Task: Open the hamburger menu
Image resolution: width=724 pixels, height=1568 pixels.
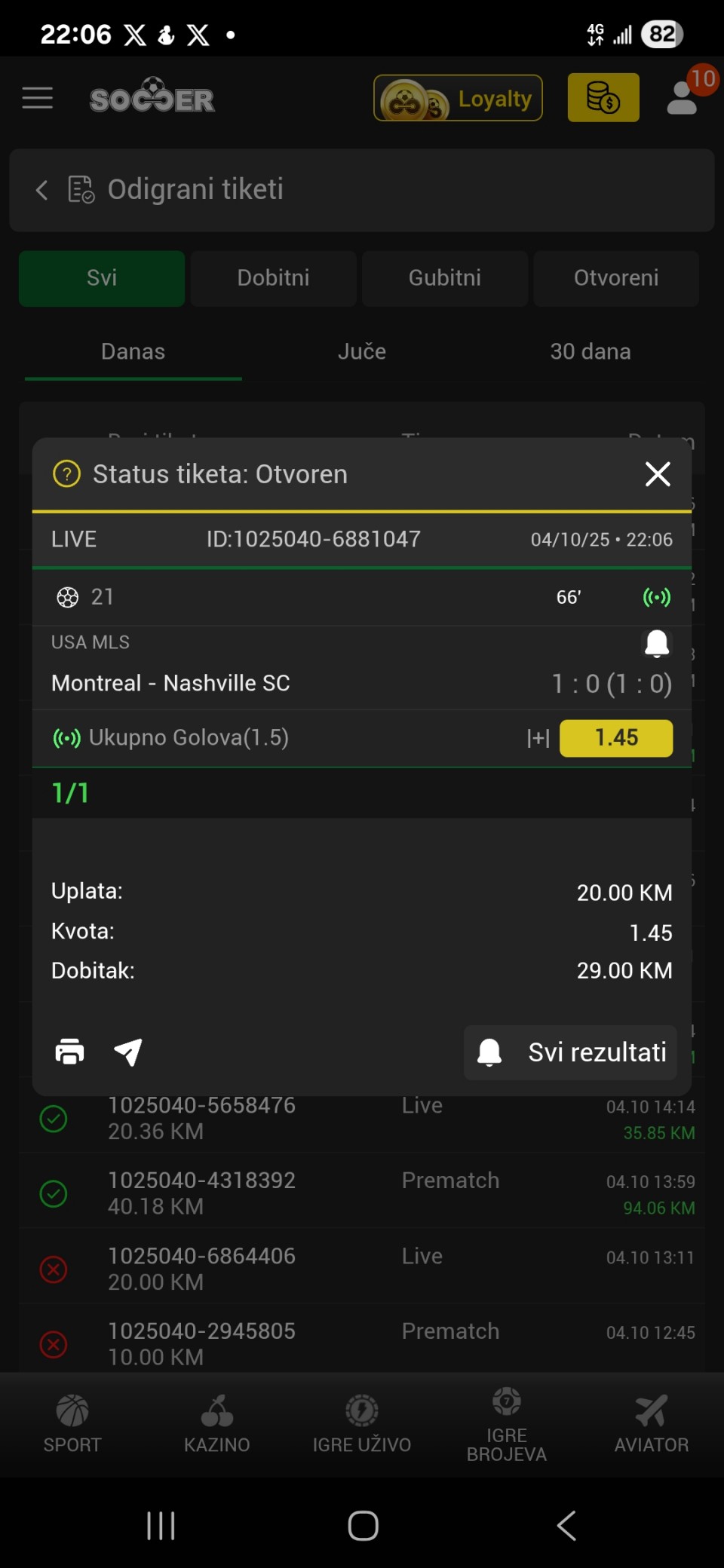Action: (38, 98)
